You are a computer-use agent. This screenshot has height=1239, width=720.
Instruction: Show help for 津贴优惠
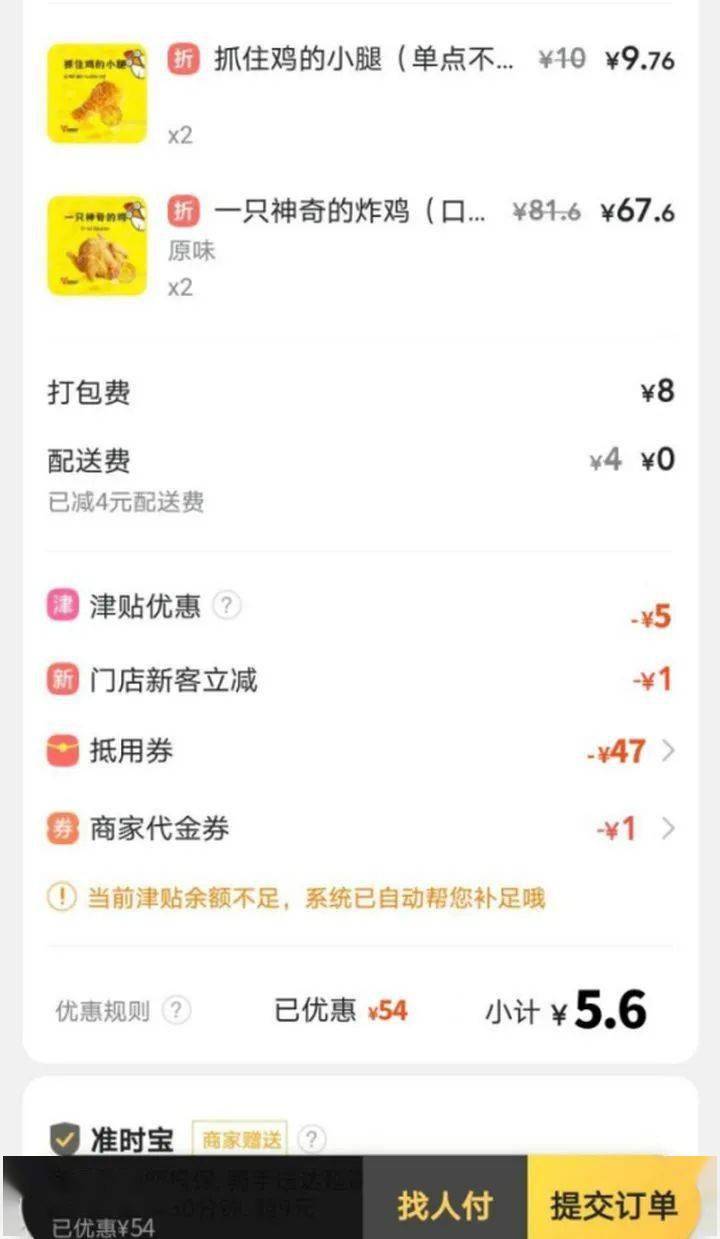(228, 605)
